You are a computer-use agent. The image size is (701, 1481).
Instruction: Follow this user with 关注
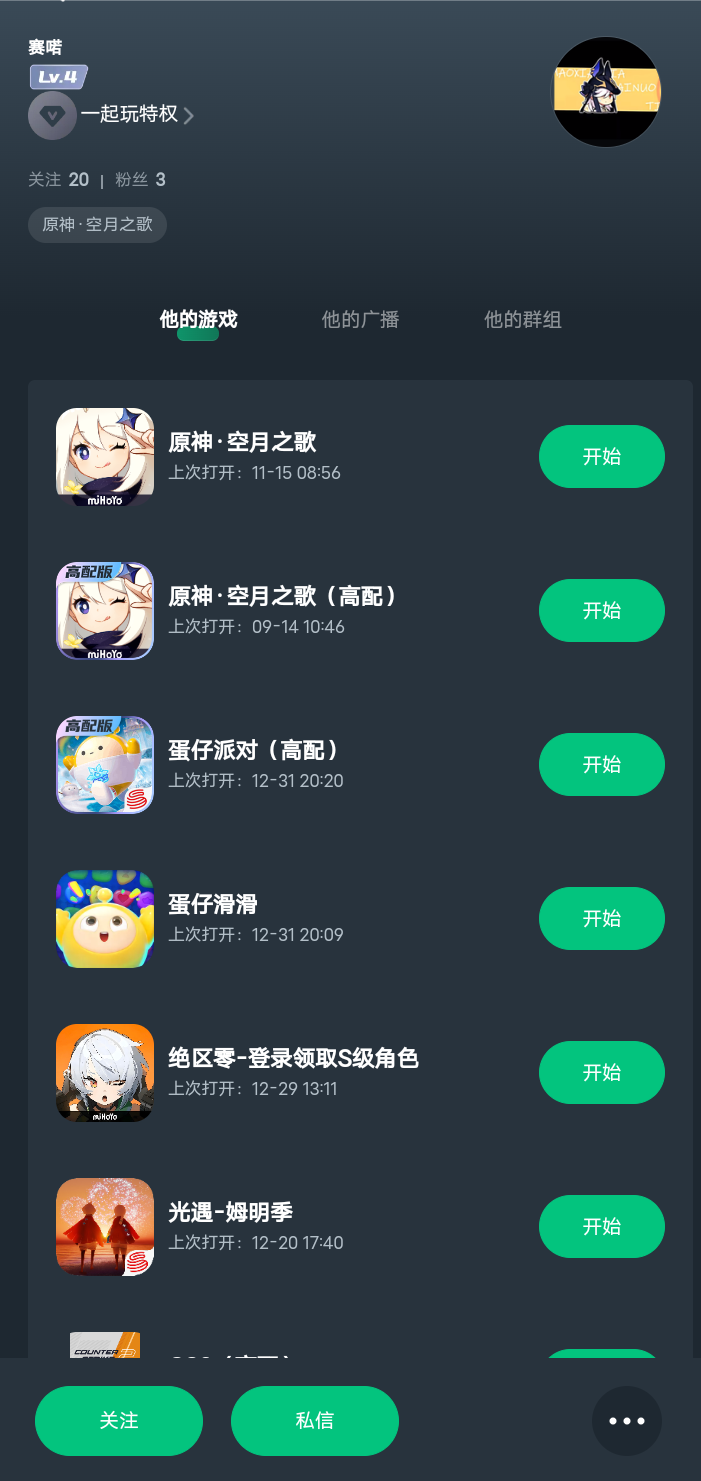click(119, 1421)
